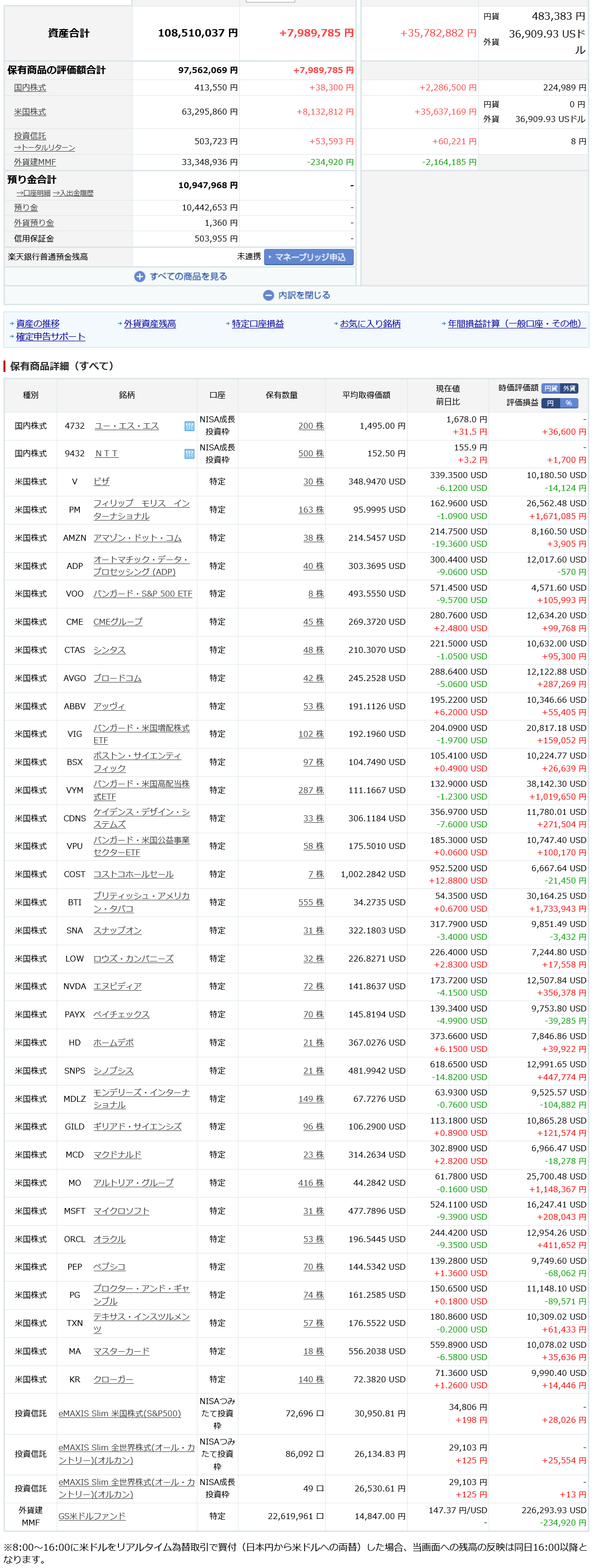Expand すべての商品を見る
The image size is (608, 1568).
click(x=181, y=277)
